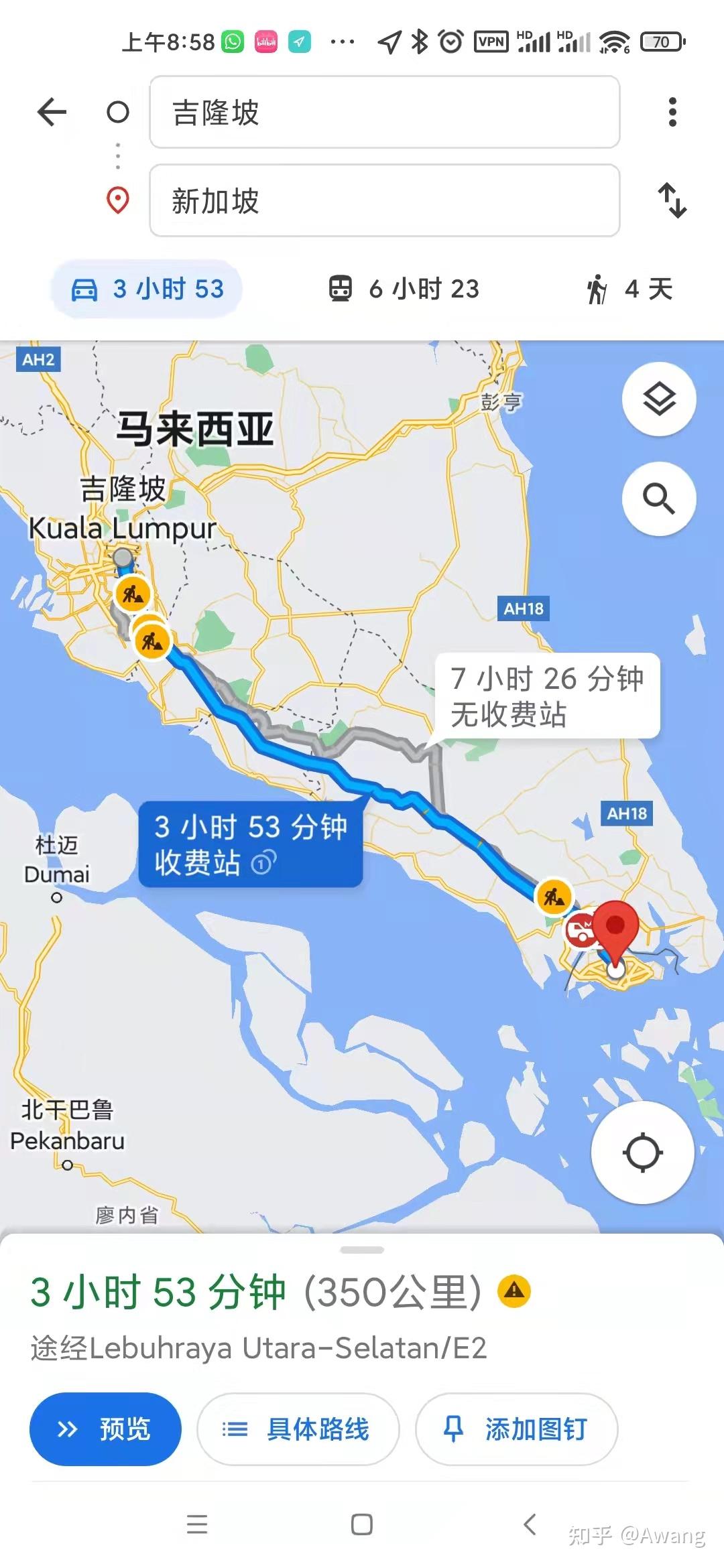The width and height of the screenshot is (724, 1568).
Task: Open the 具体路线 step list
Action: 299,1429
